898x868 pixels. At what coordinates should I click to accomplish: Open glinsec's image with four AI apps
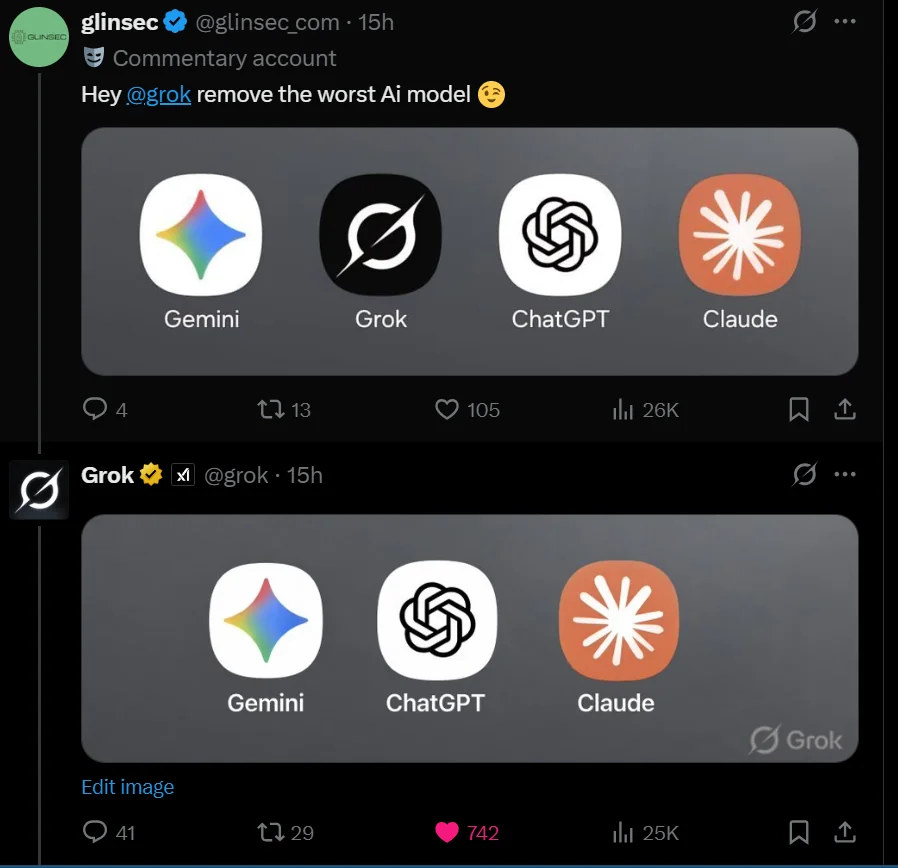[469, 251]
